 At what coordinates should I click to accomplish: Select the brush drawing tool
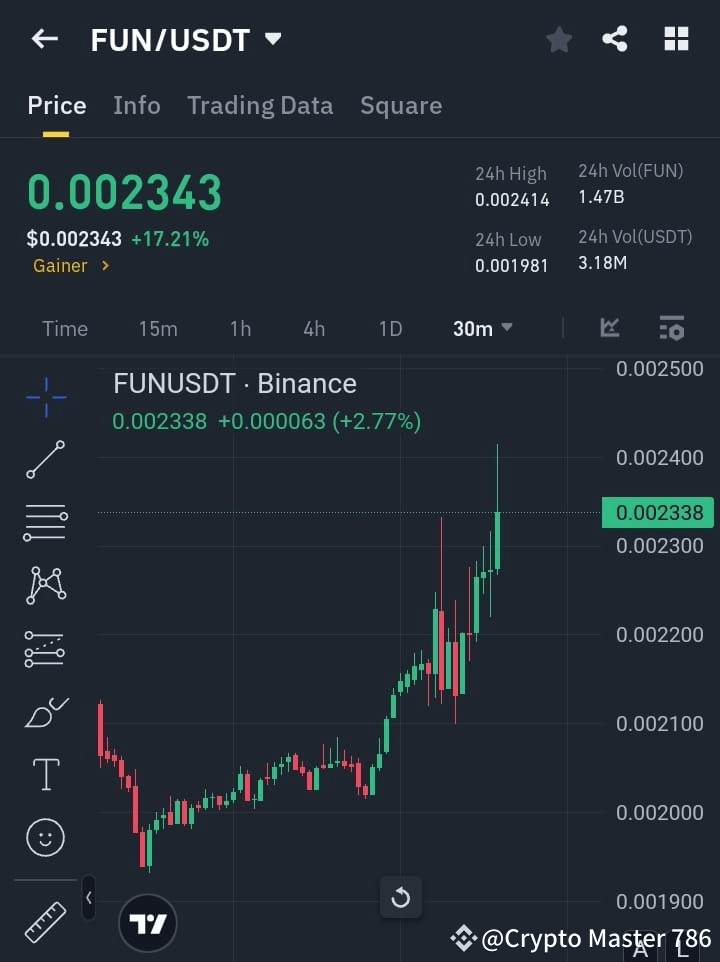coord(44,712)
